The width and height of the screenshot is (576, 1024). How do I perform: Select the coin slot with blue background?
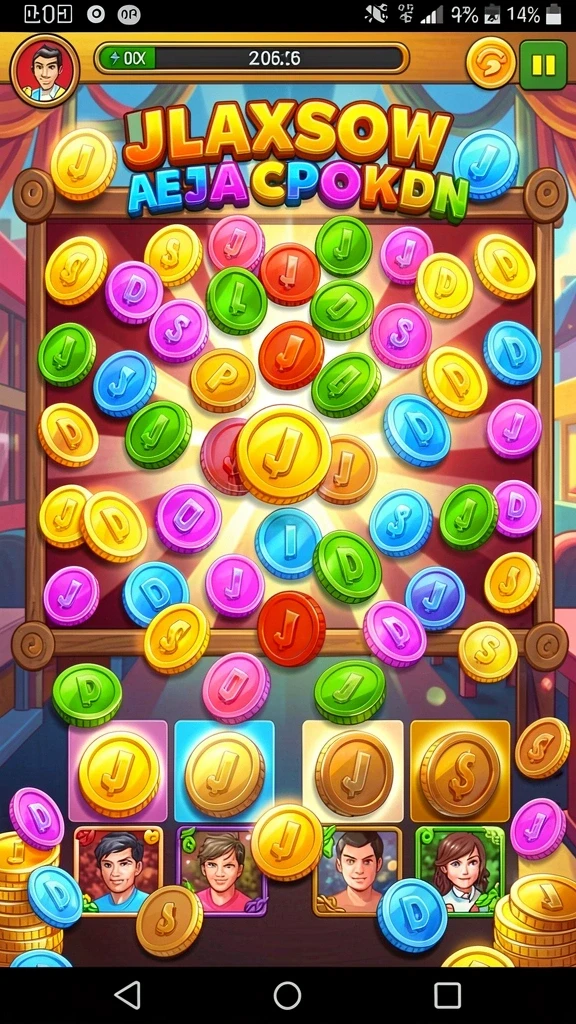click(224, 771)
